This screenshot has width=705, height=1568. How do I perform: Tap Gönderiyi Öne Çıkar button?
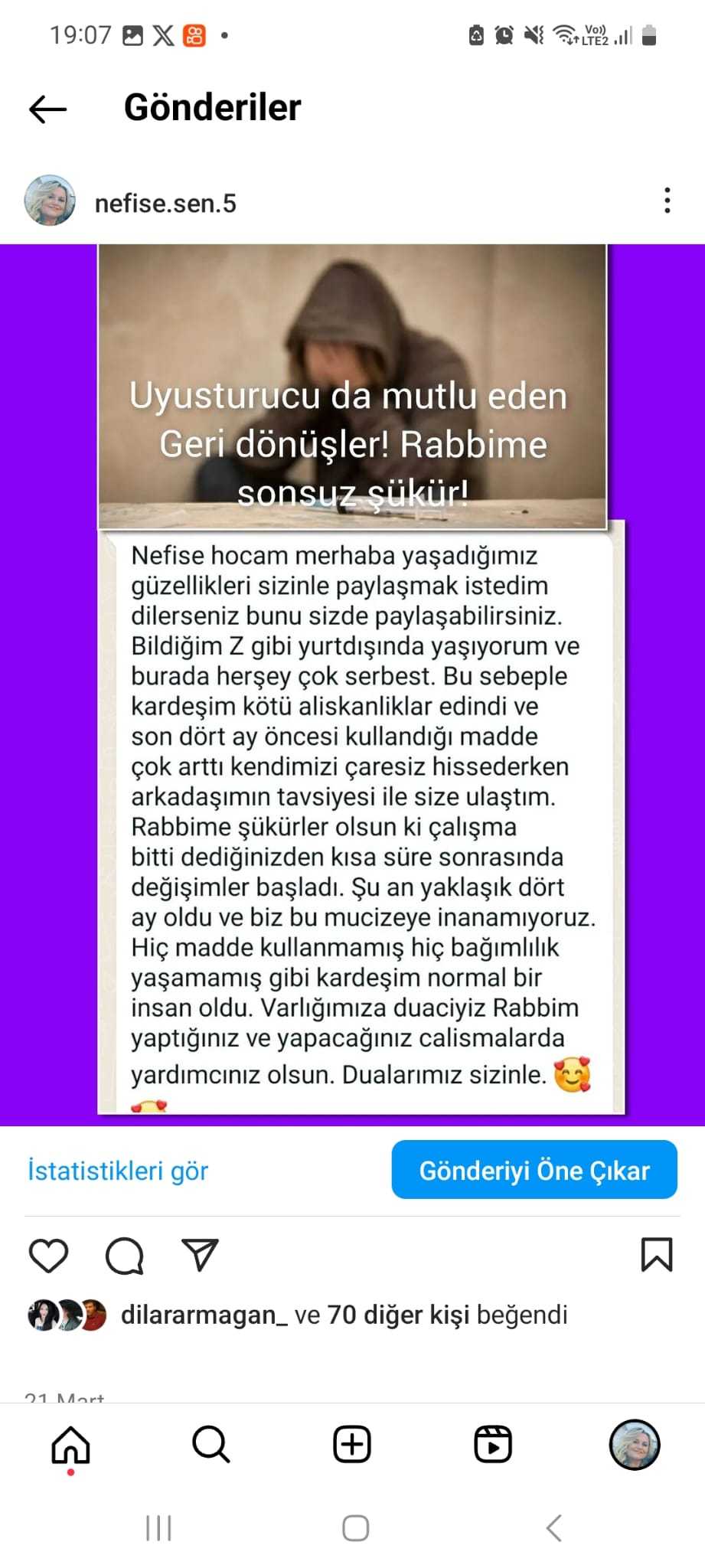[534, 1170]
